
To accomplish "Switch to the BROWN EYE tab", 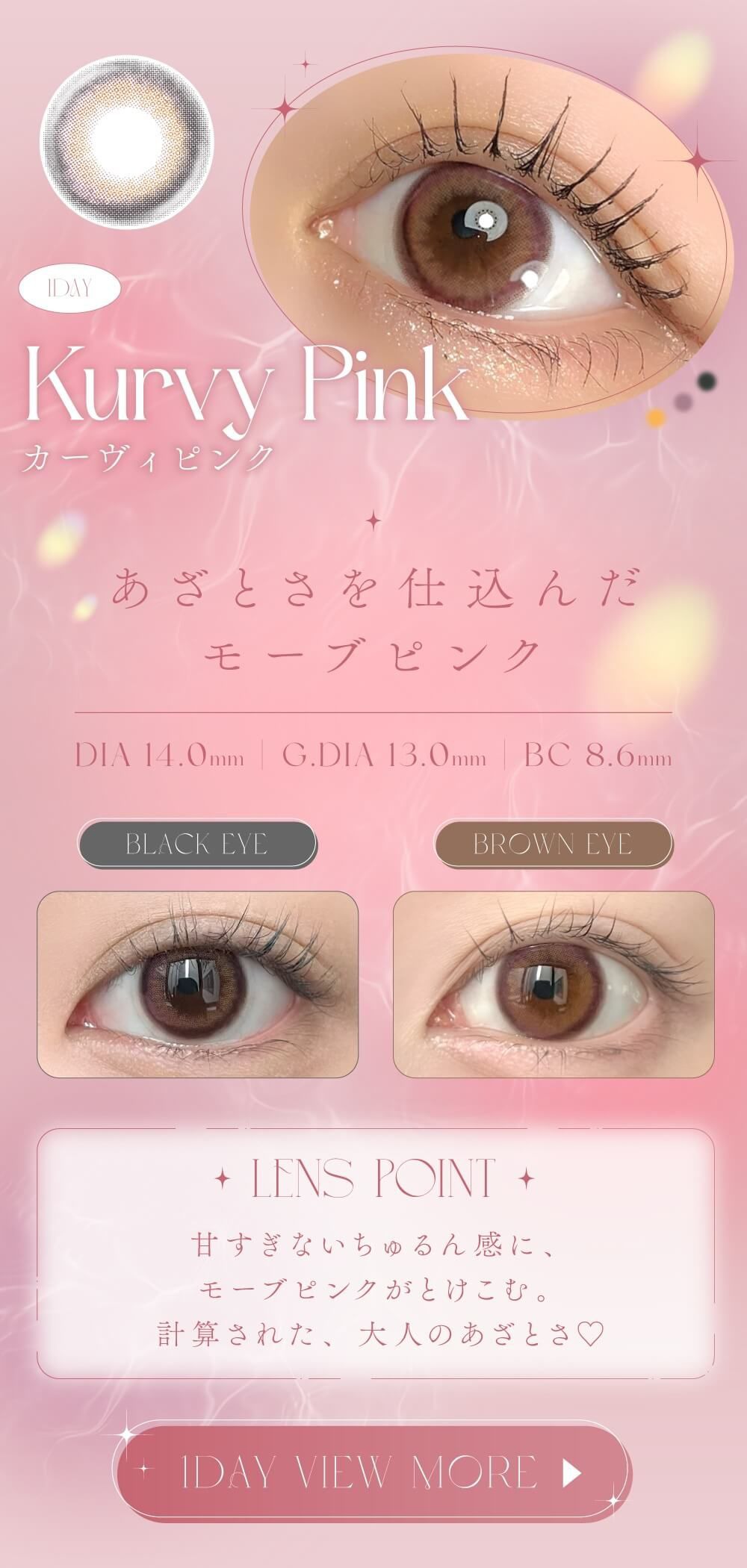I will pos(557,844).
